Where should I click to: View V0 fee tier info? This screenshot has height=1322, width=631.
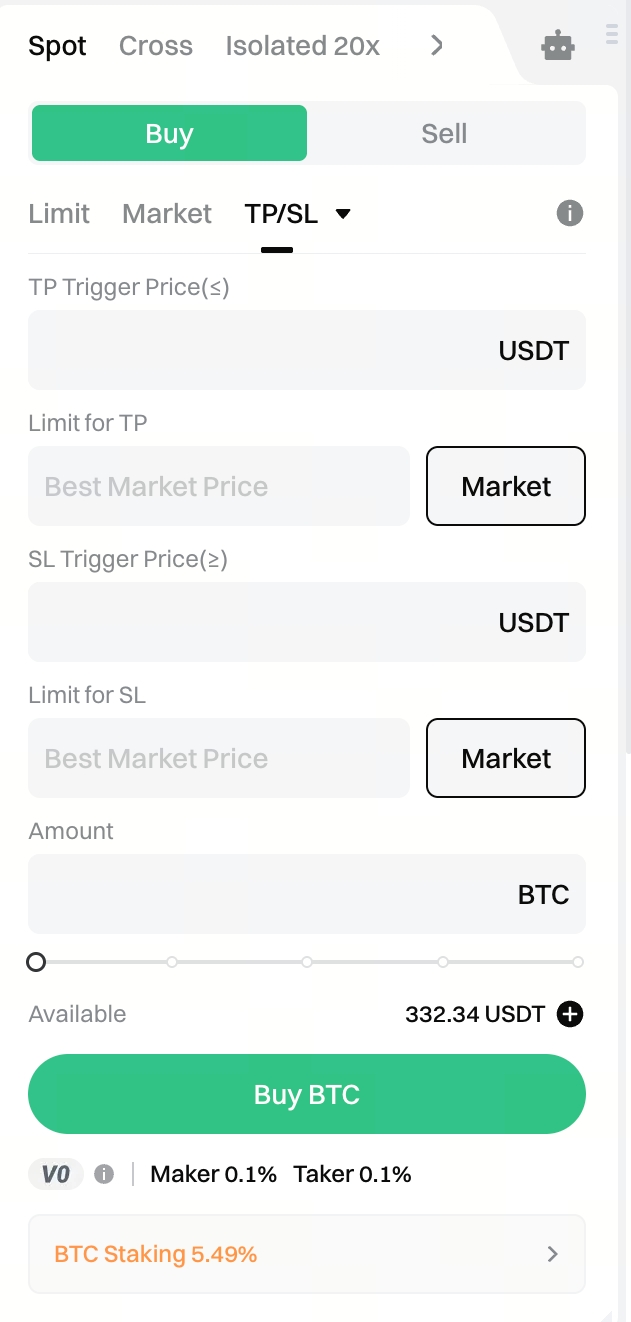[104, 1174]
